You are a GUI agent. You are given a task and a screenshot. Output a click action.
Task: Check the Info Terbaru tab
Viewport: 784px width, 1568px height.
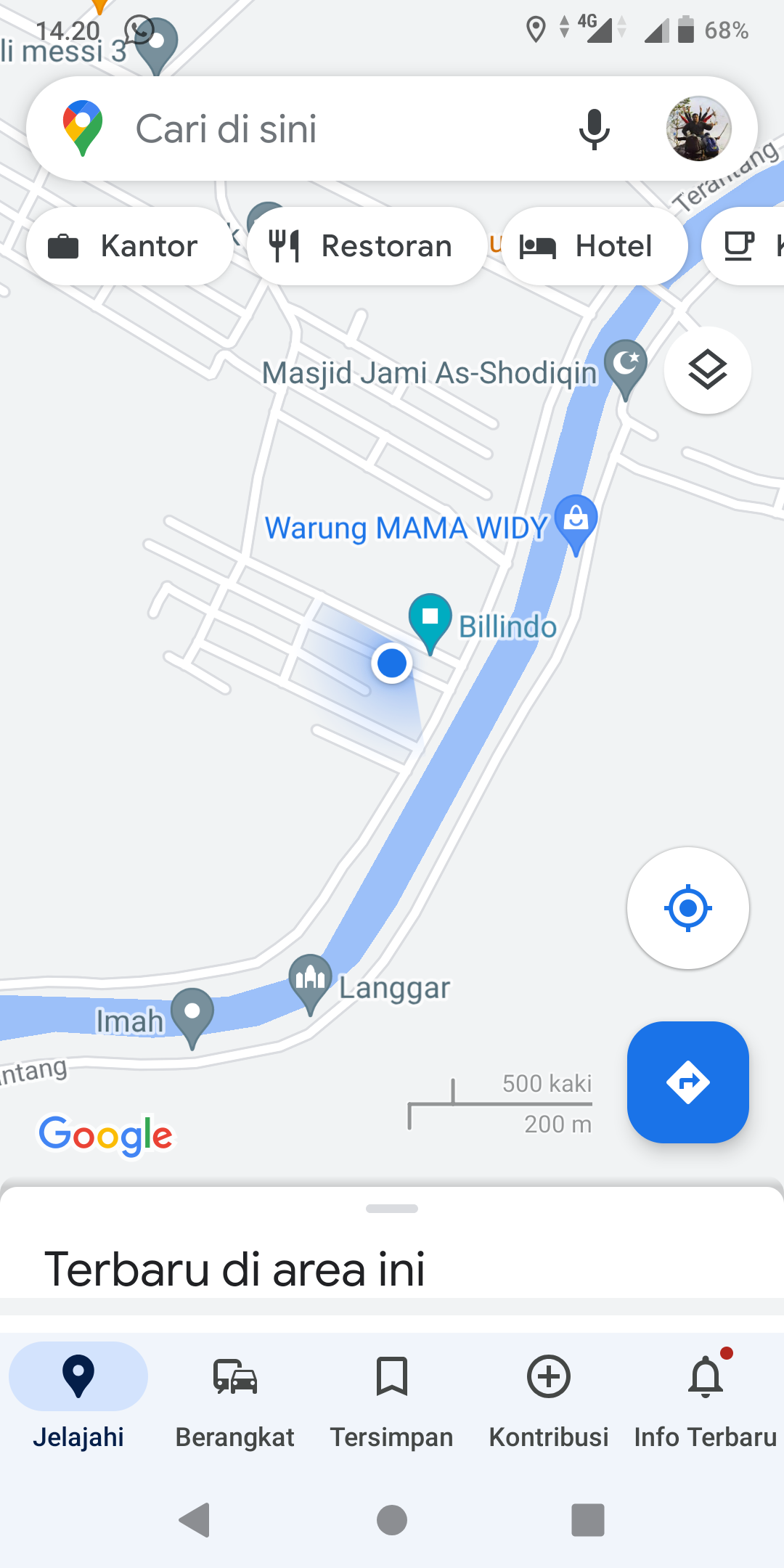click(x=706, y=1394)
